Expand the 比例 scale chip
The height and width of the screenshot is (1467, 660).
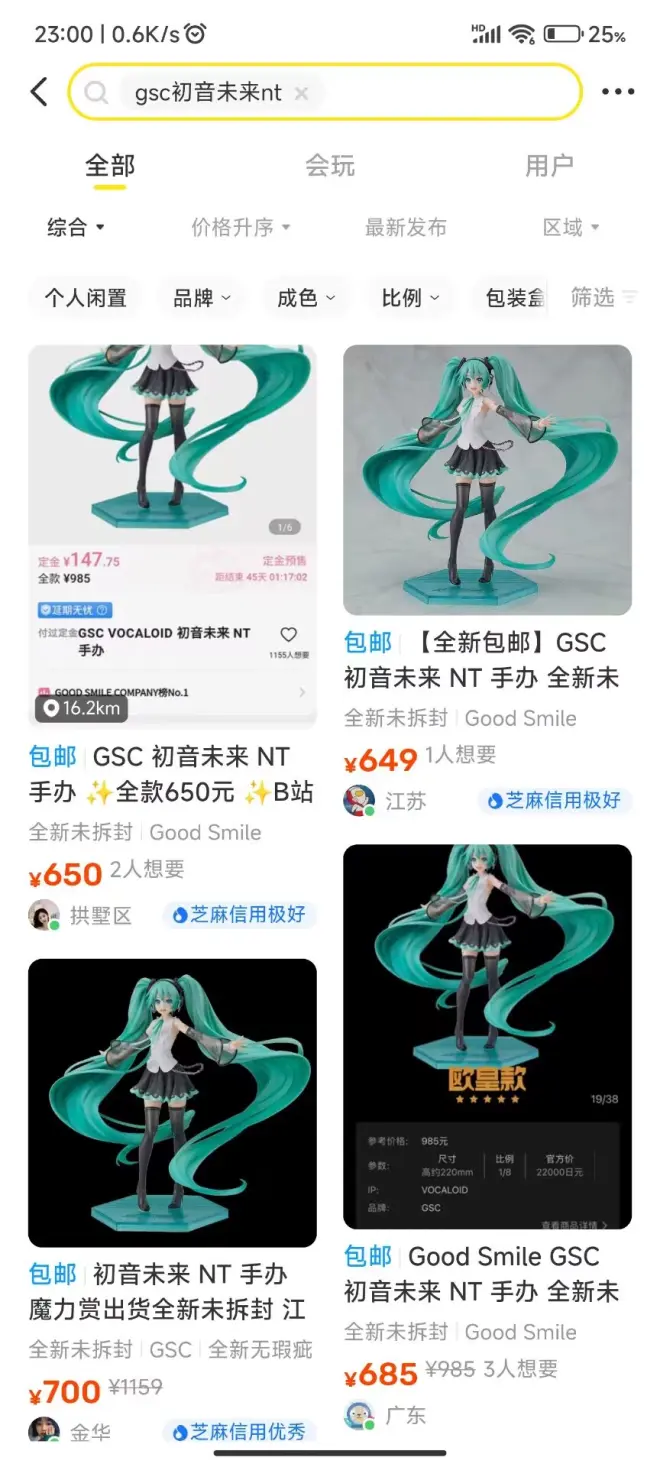click(x=410, y=298)
